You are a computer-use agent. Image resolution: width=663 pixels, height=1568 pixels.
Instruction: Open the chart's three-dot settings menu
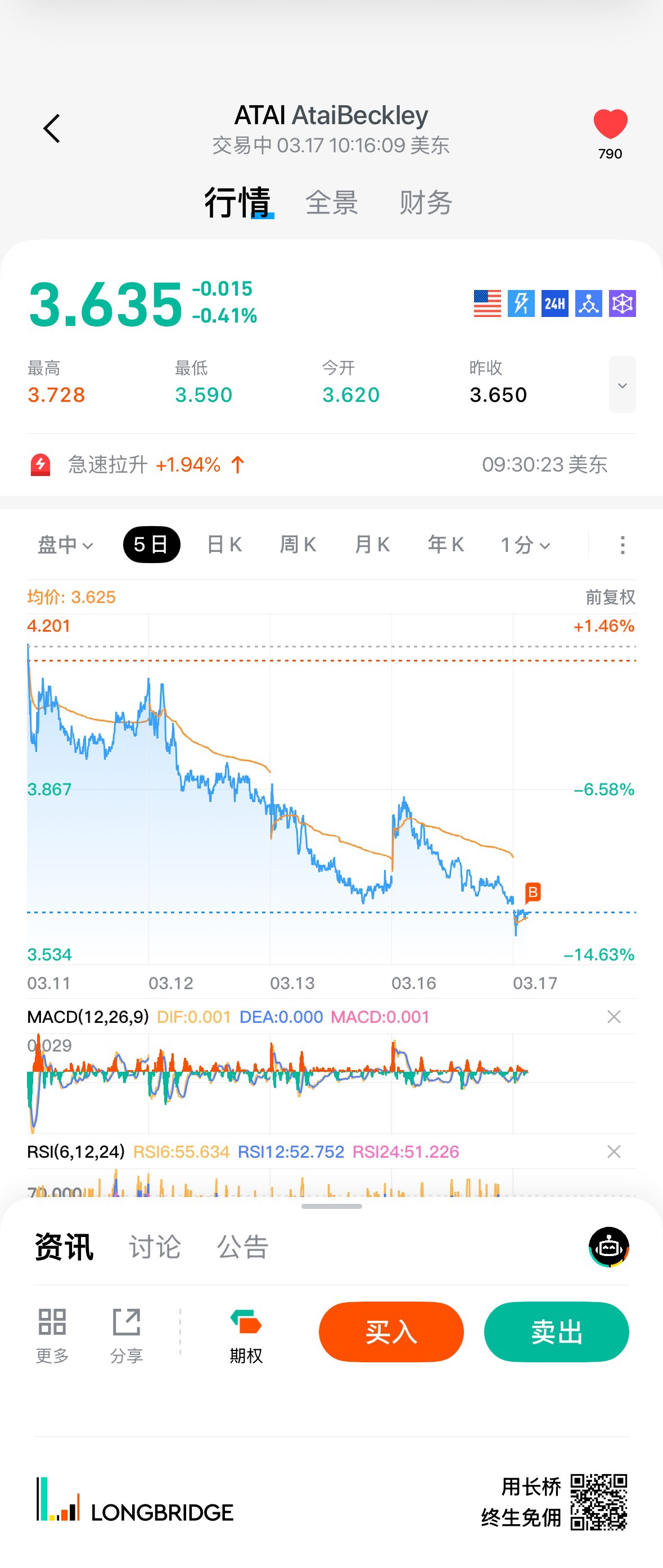[621, 545]
